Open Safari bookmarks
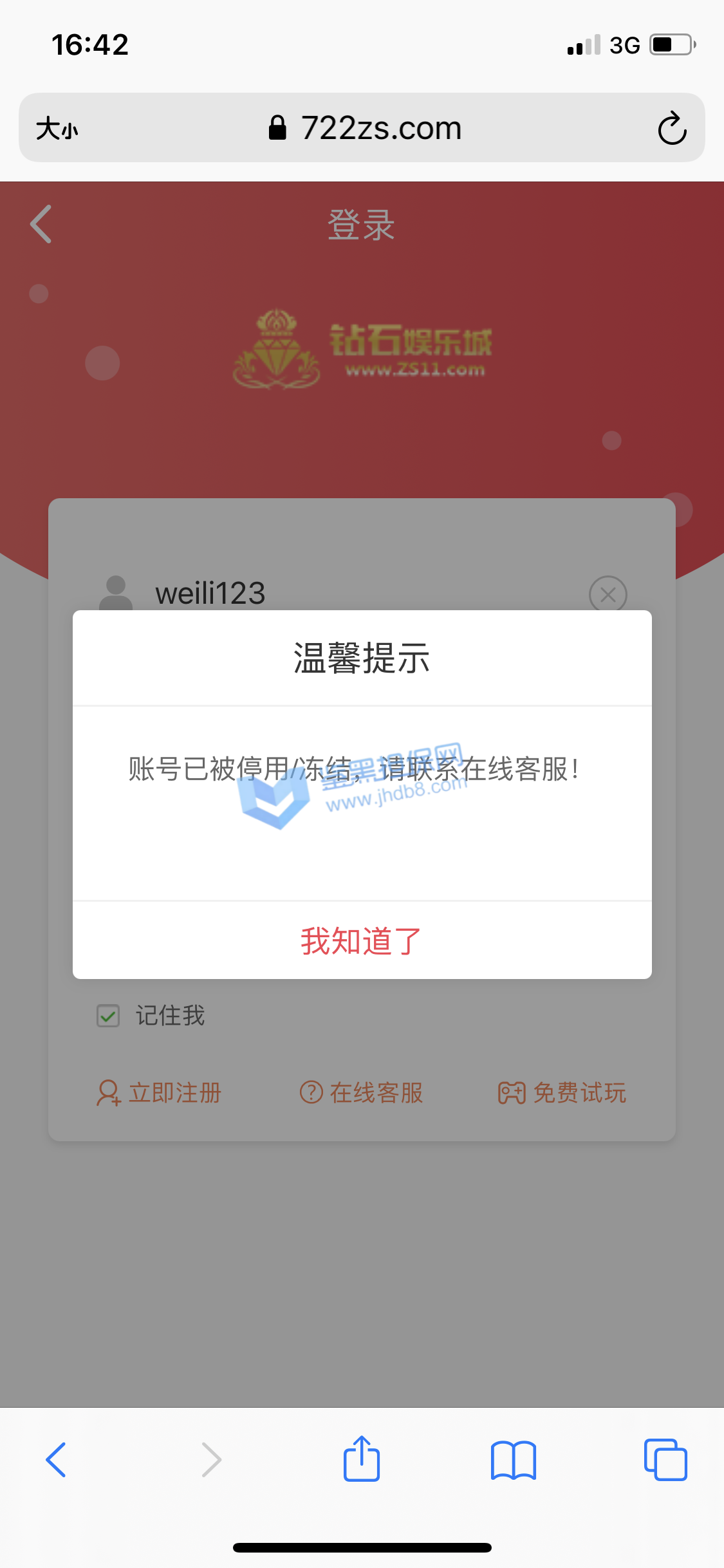Viewport: 724px width, 1568px height. pyautogui.click(x=513, y=1460)
